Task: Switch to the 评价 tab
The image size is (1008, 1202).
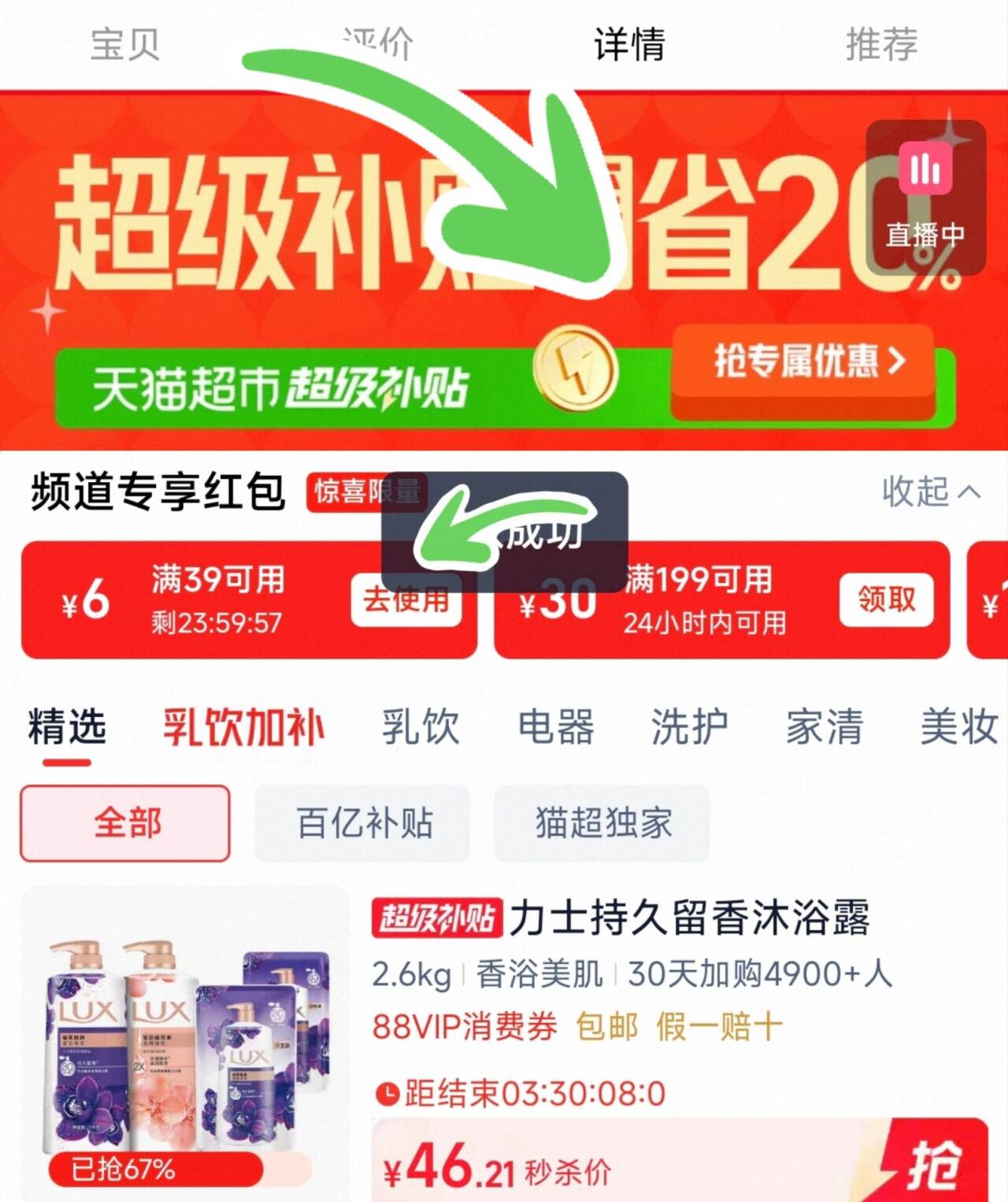Action: pyautogui.click(x=378, y=44)
